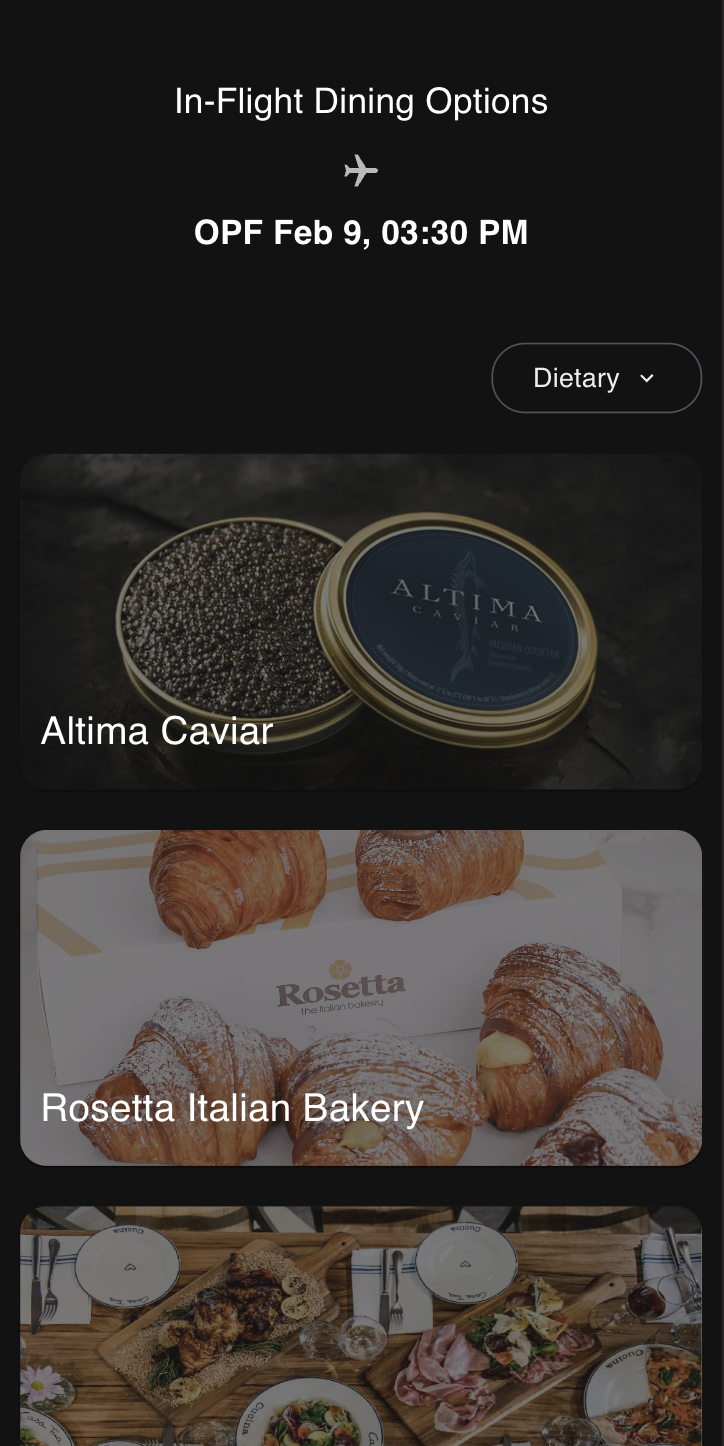Tap the In-Flight Dining Options title
The height and width of the screenshot is (1446, 724).
pyautogui.click(x=361, y=101)
